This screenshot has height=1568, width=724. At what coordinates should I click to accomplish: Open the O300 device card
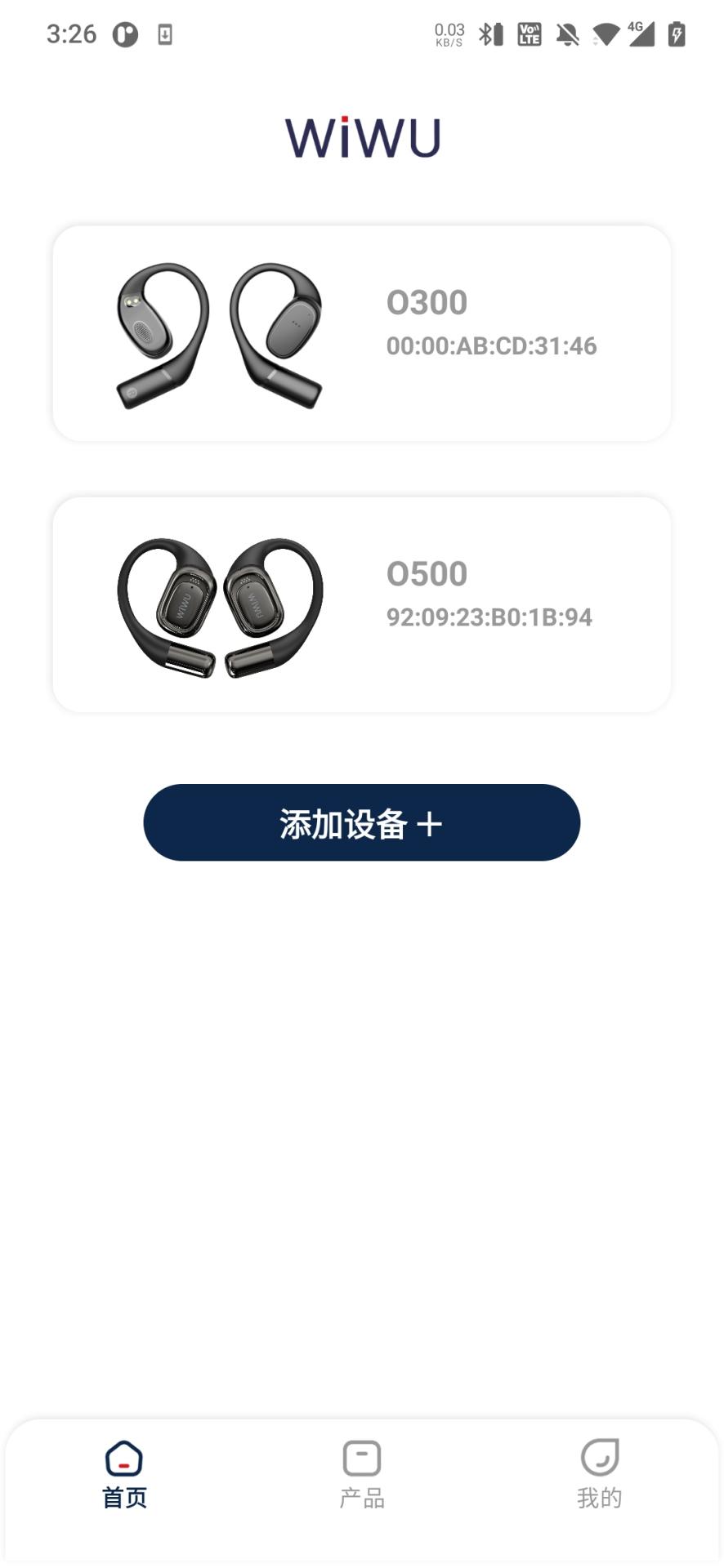pos(362,332)
